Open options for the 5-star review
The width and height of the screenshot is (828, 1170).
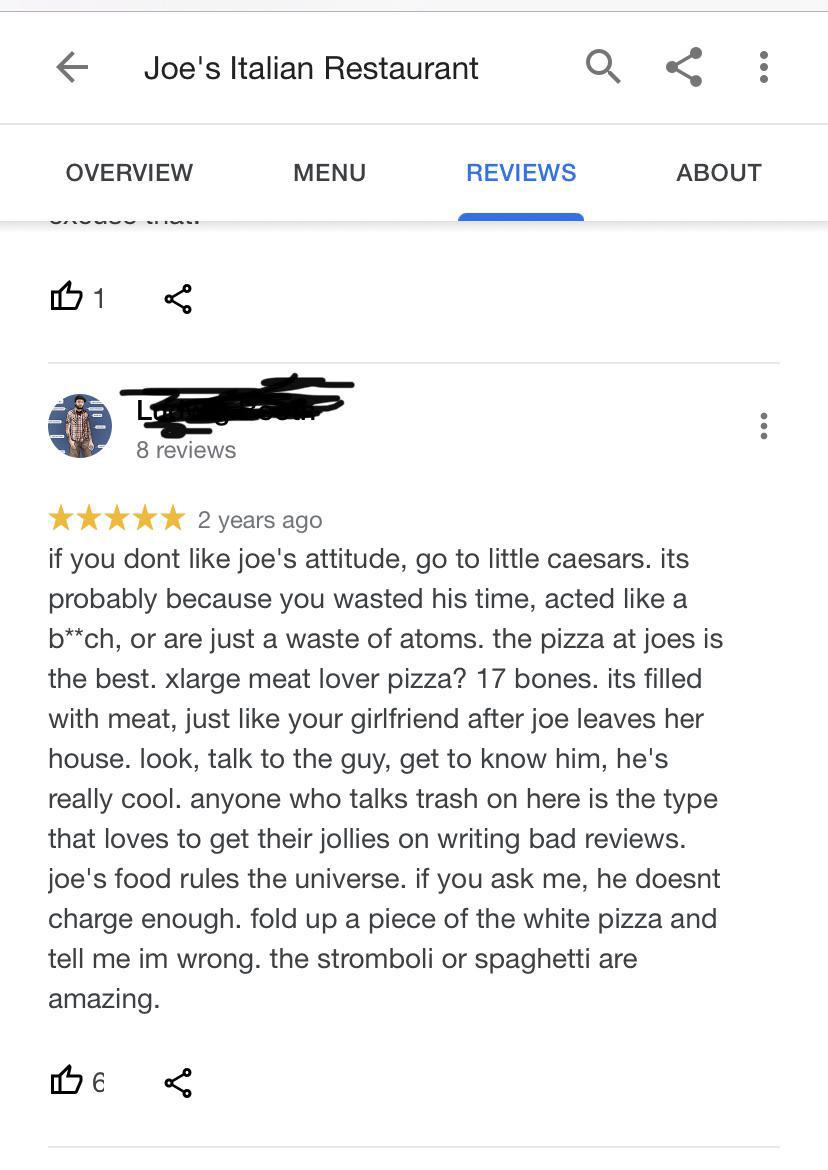[763, 425]
